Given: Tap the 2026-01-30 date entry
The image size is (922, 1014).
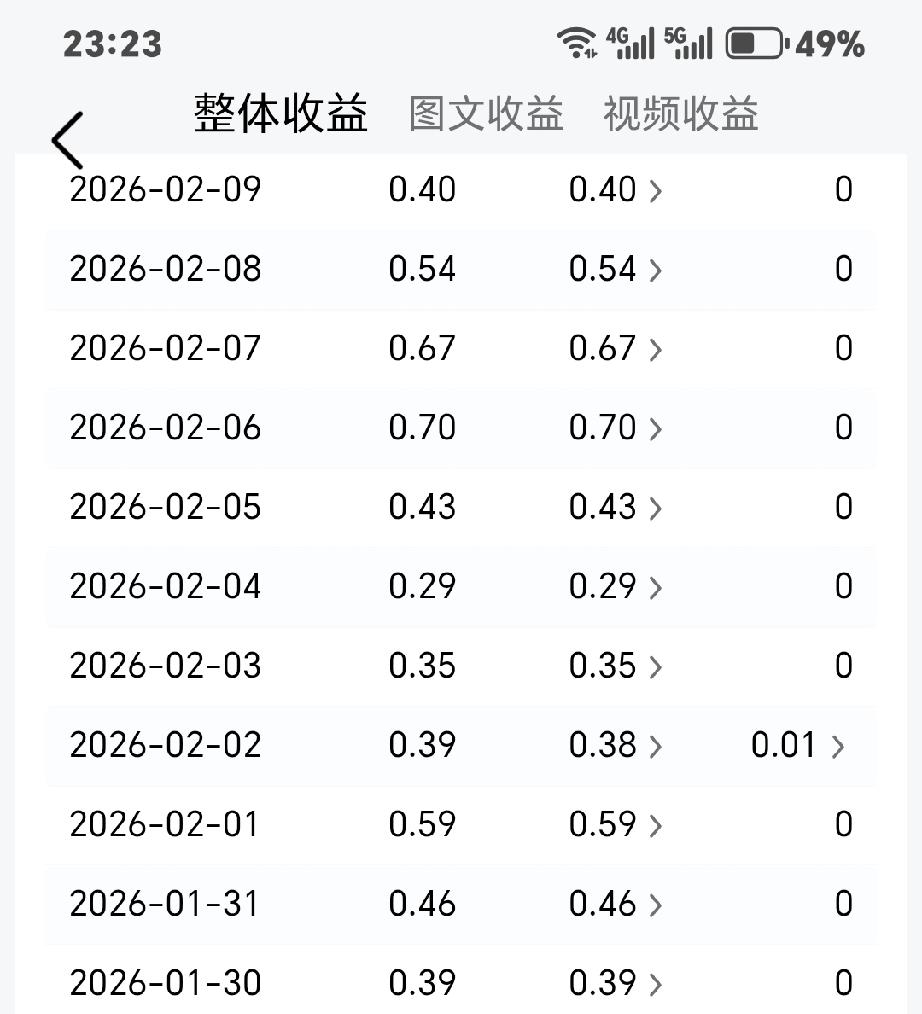Looking at the screenshot, I should (x=164, y=984).
